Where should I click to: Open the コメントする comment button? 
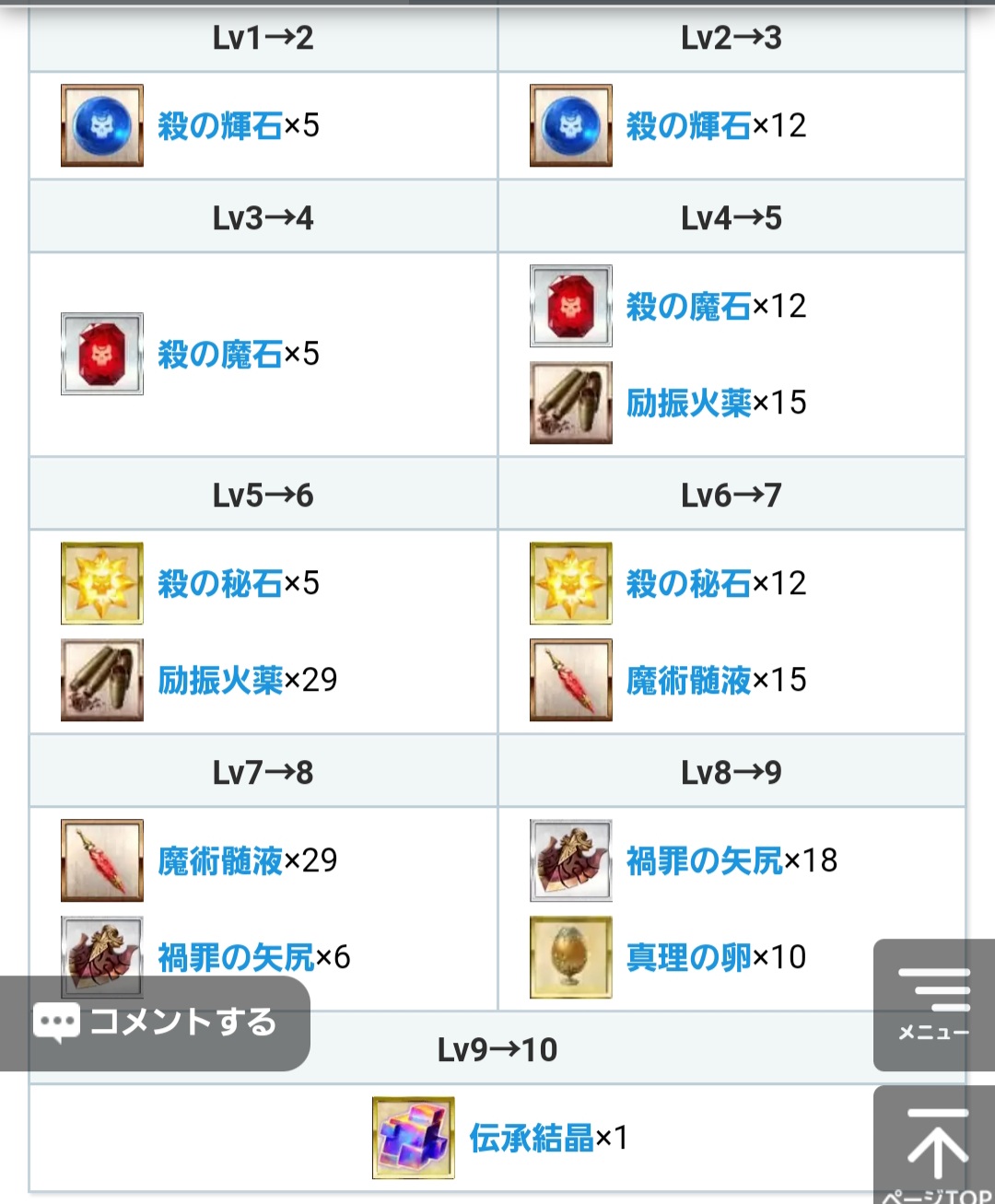(155, 1023)
